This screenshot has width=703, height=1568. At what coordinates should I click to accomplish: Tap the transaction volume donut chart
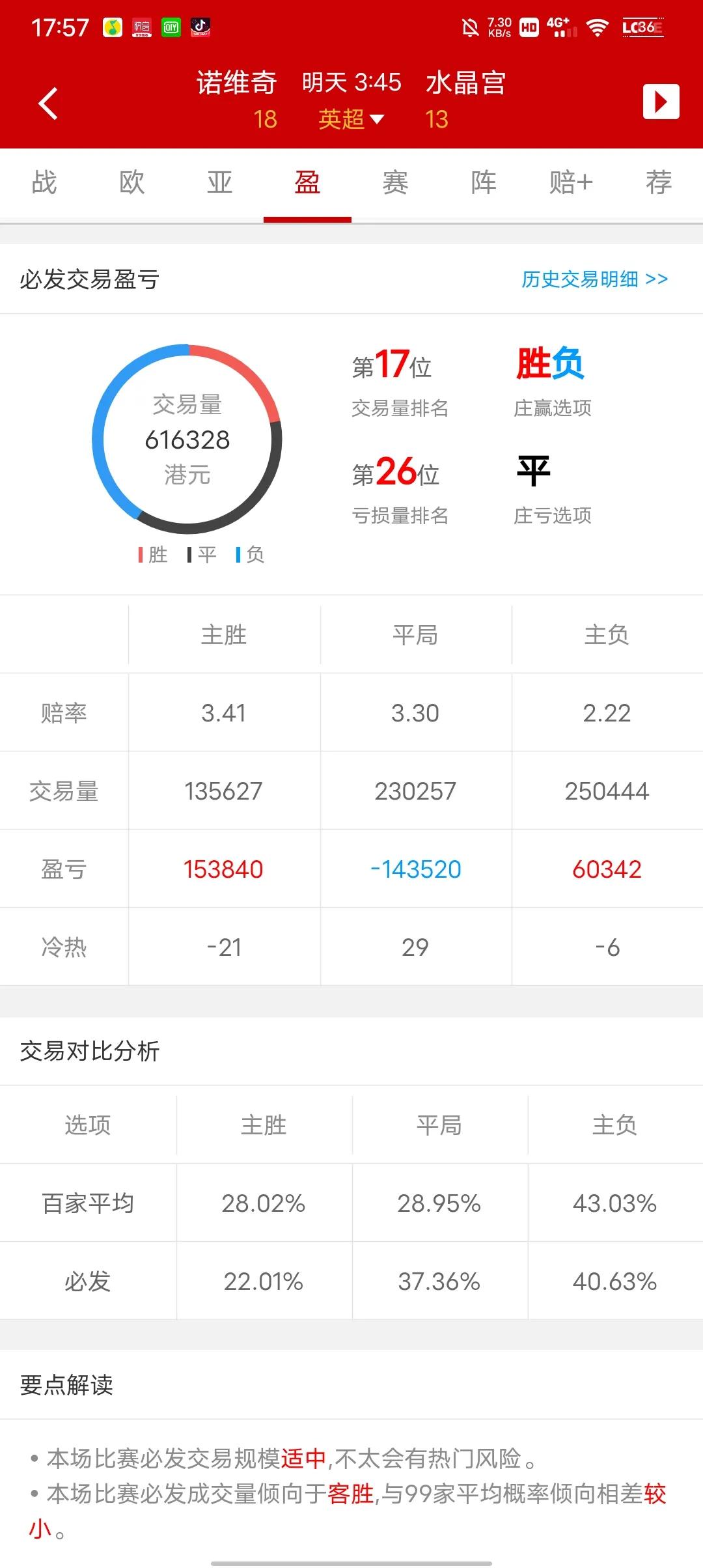[187, 440]
